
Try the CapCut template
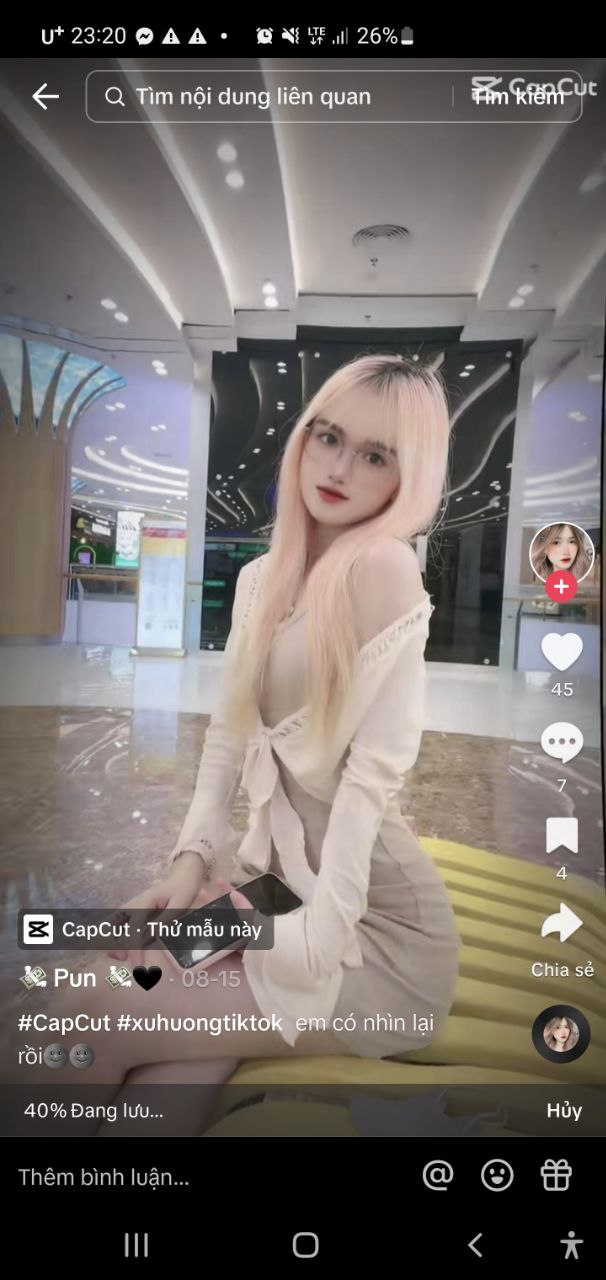[145, 929]
